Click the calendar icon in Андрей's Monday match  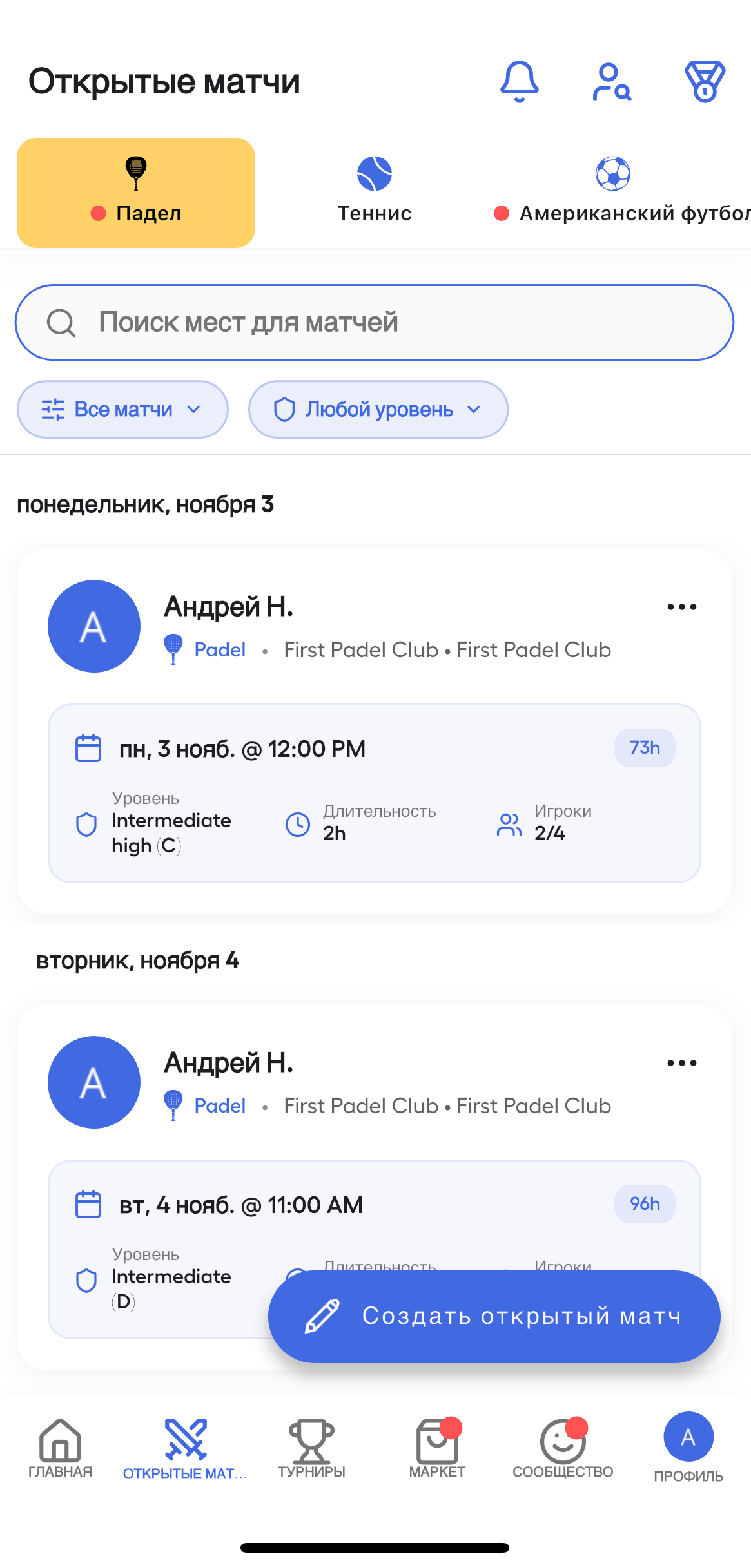coord(88,748)
